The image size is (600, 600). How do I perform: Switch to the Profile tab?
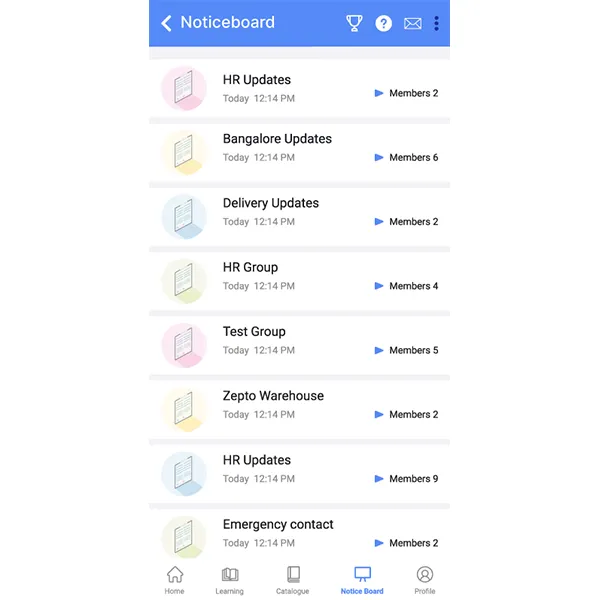(x=425, y=580)
